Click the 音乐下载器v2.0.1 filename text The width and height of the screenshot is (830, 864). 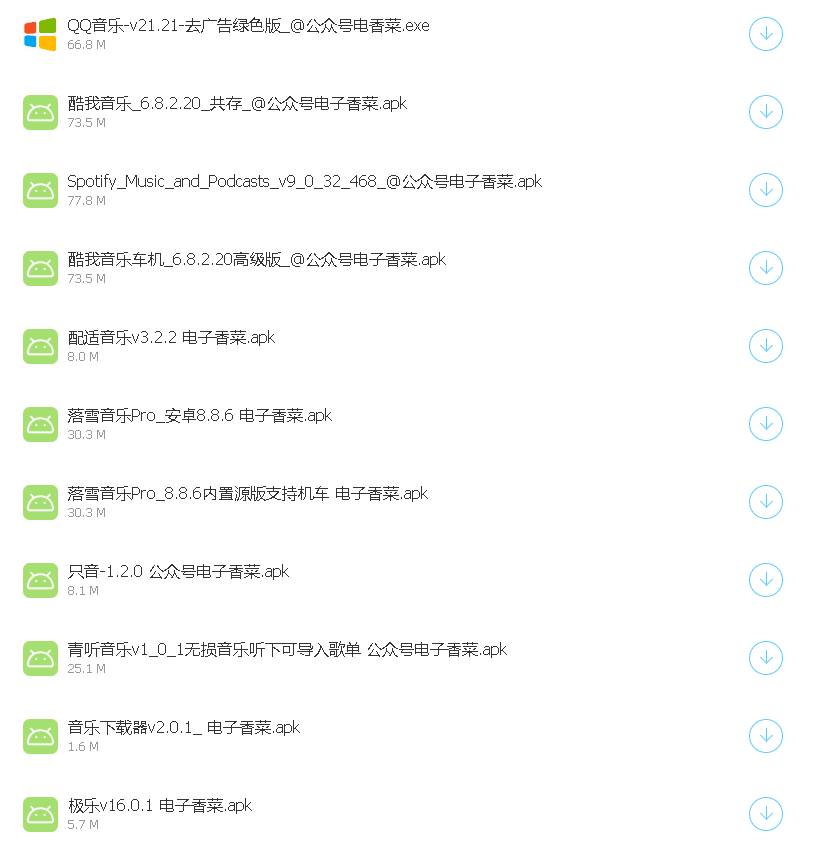[183, 727]
